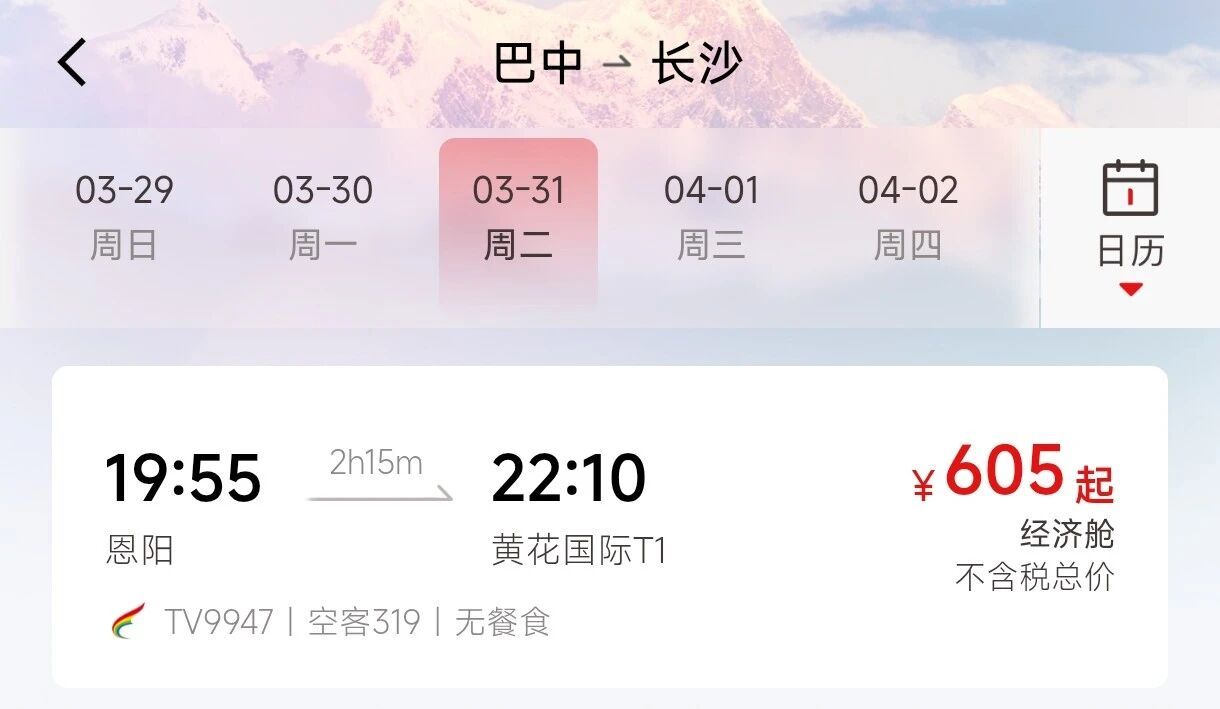
Task: Select the 03-29 周日 date
Action: coord(124,216)
